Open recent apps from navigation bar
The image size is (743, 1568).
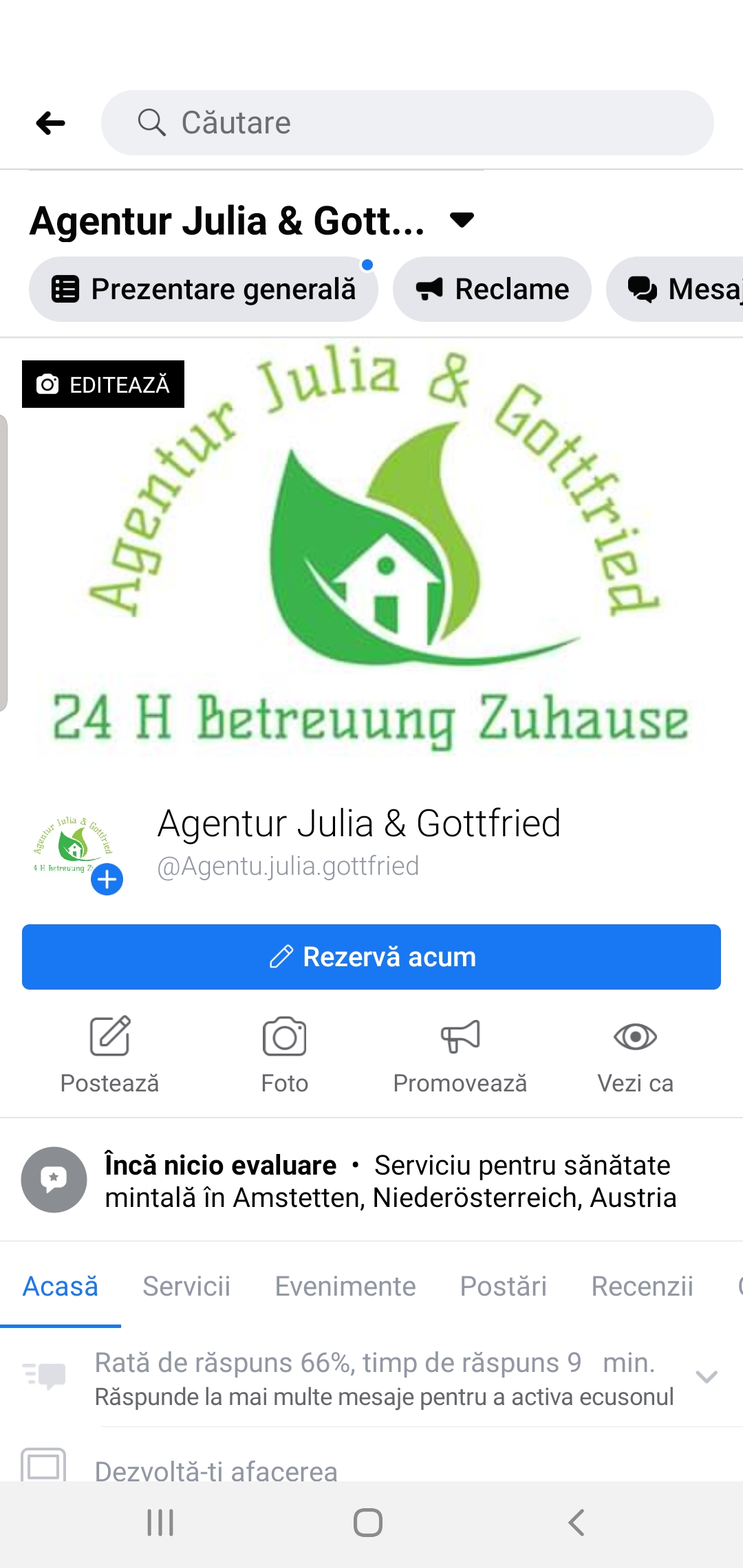(x=160, y=1523)
